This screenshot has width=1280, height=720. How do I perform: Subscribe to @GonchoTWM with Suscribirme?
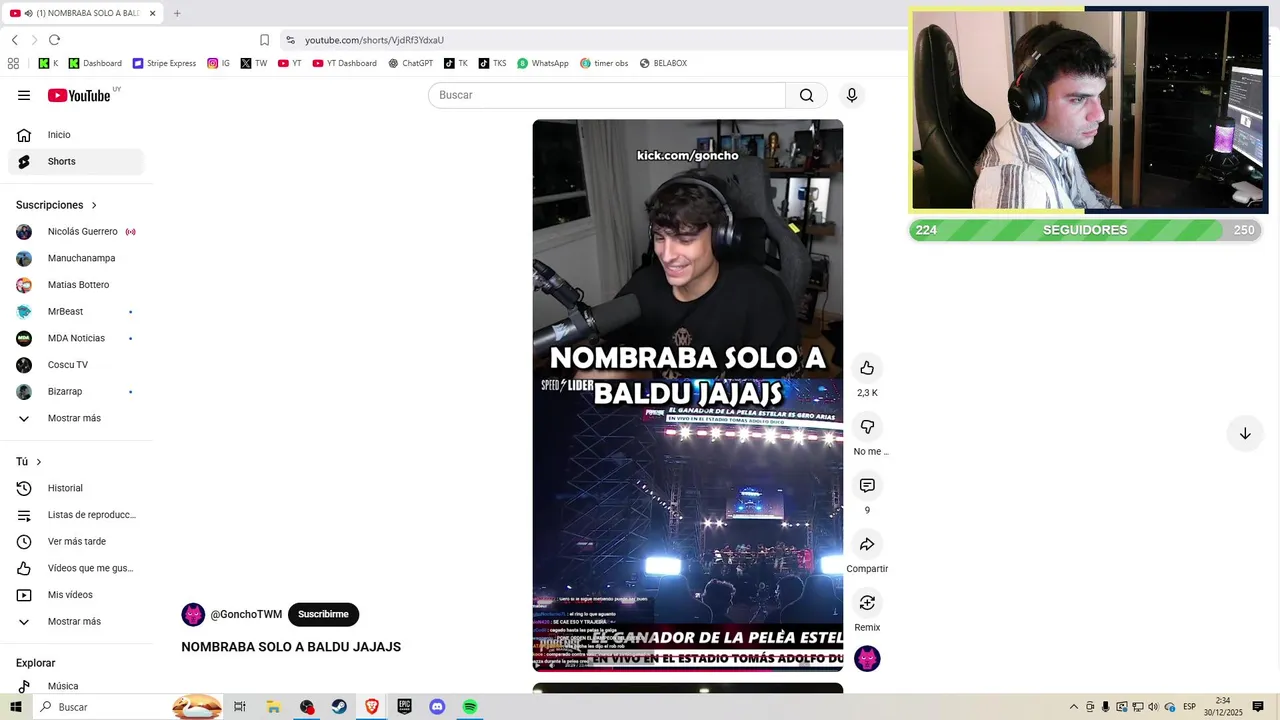pos(323,614)
